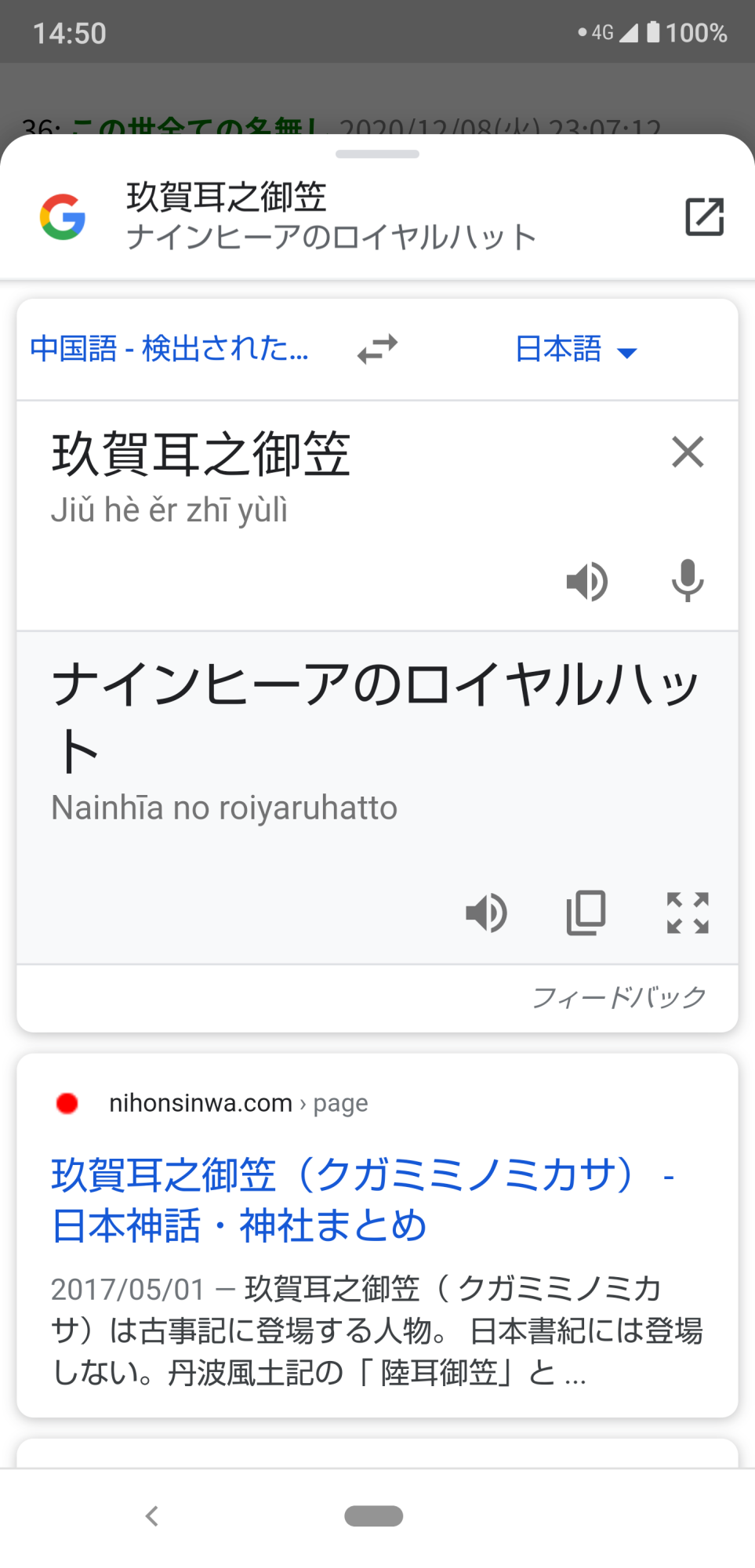Go back with the system back arrow
Image resolution: width=755 pixels, height=1568 pixels.
click(152, 1516)
